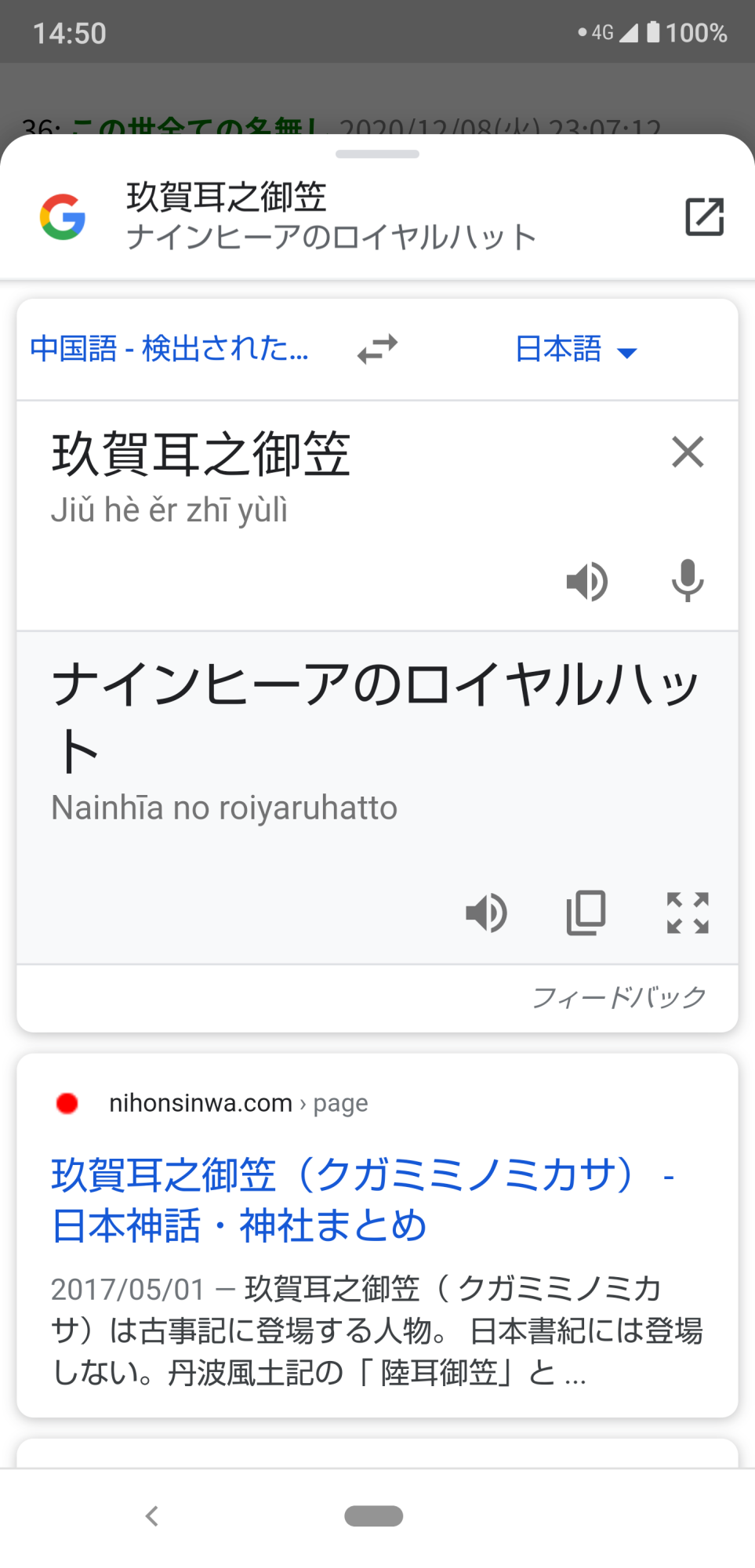Go back with the system back arrow
Image resolution: width=755 pixels, height=1568 pixels.
click(152, 1516)
